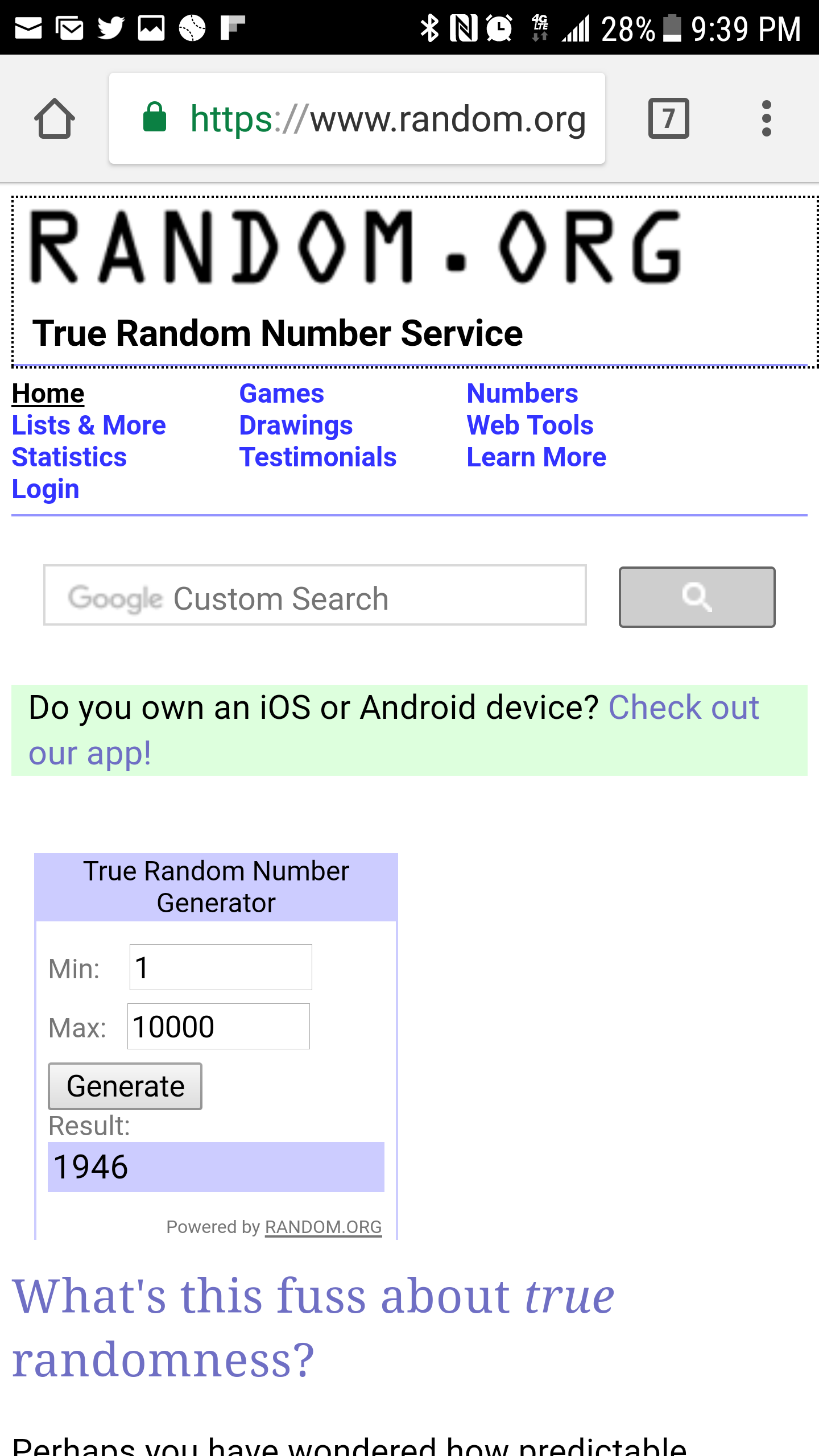The width and height of the screenshot is (819, 1456).
Task: Open the Games link
Action: (x=282, y=394)
